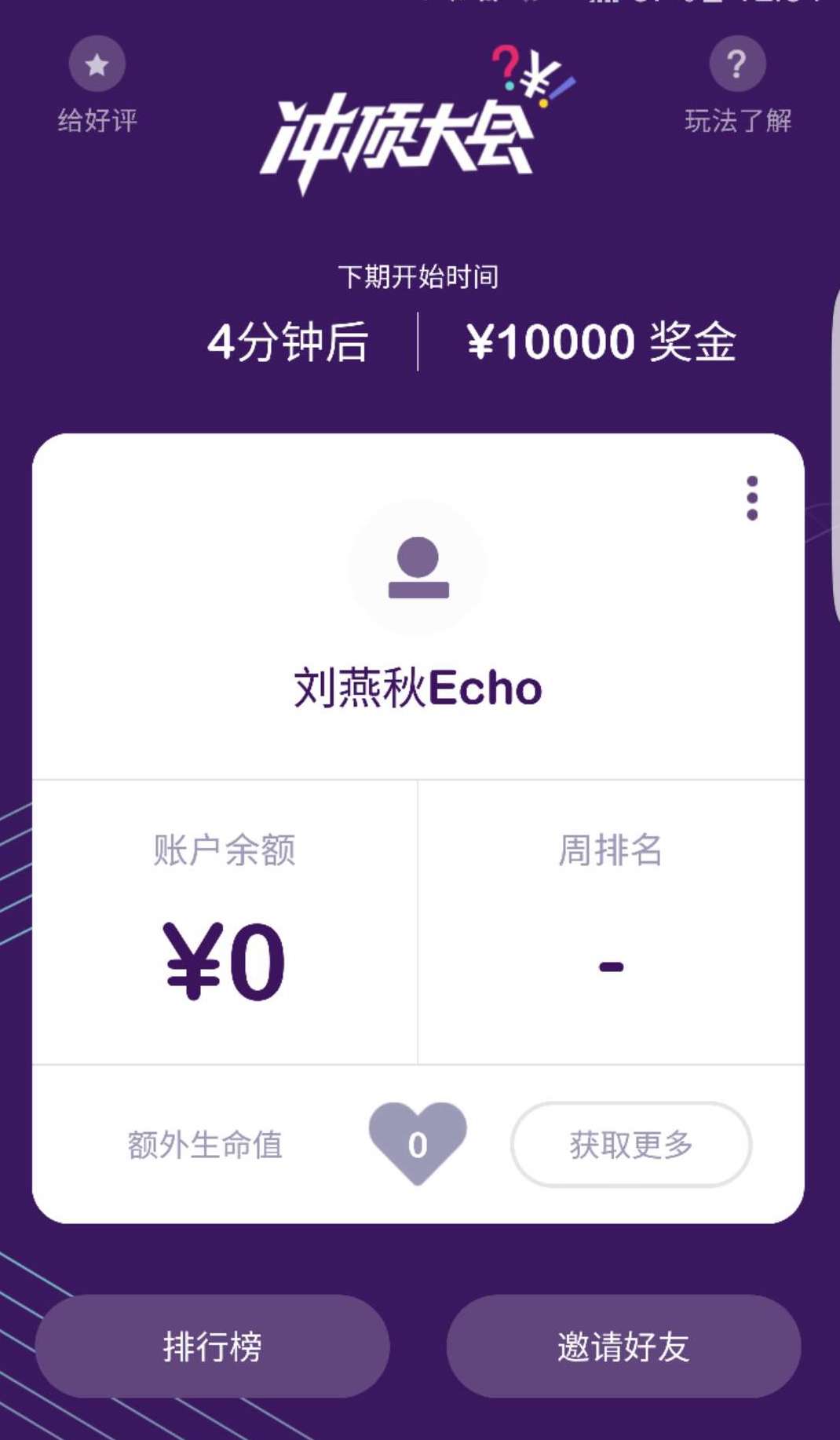Image resolution: width=840 pixels, height=1440 pixels.
Task: Tap the profile avatar of 刘燕秋Echo
Action: click(x=418, y=568)
